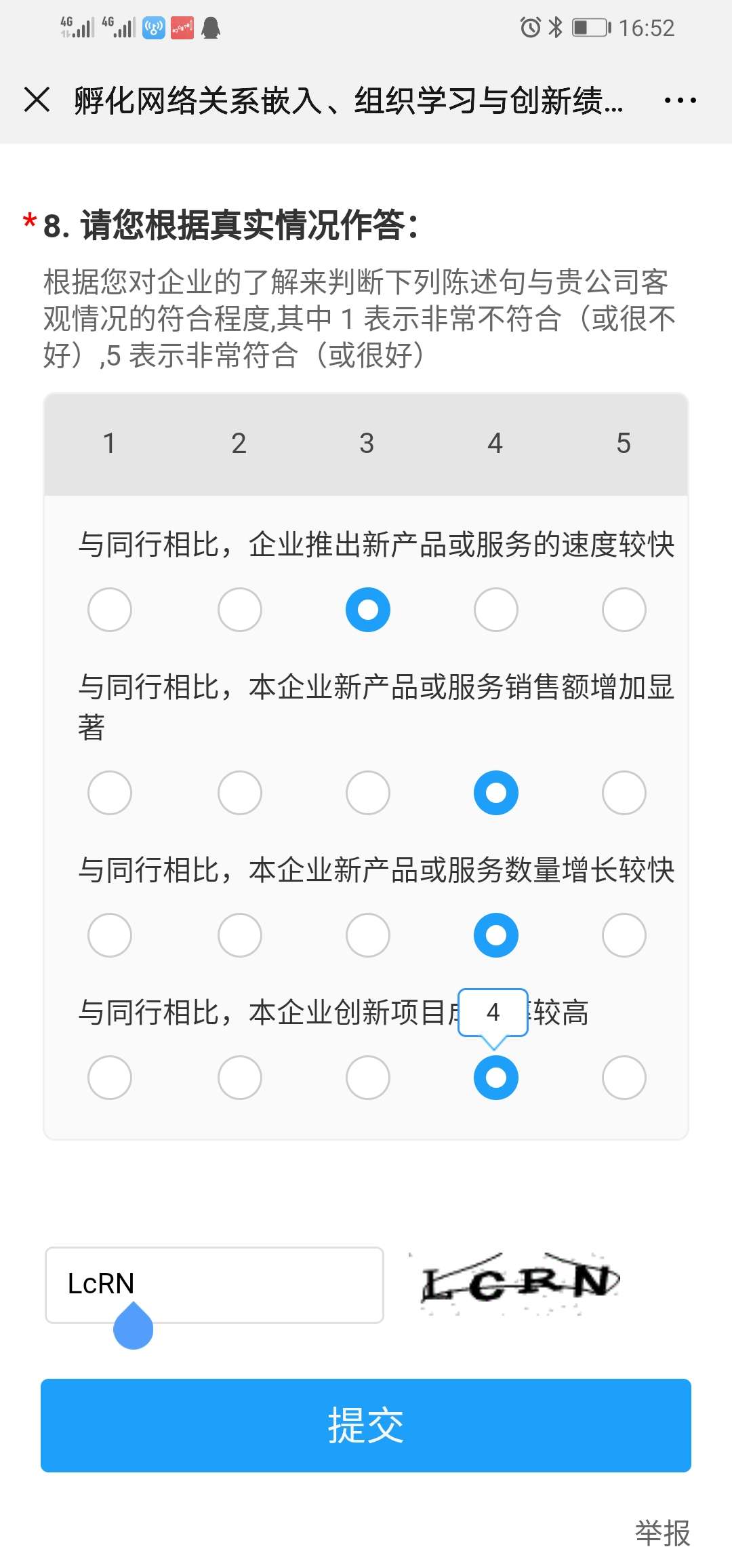The width and height of the screenshot is (732, 1568).
Task: Submit the survey with 提交
Action: (x=366, y=1425)
